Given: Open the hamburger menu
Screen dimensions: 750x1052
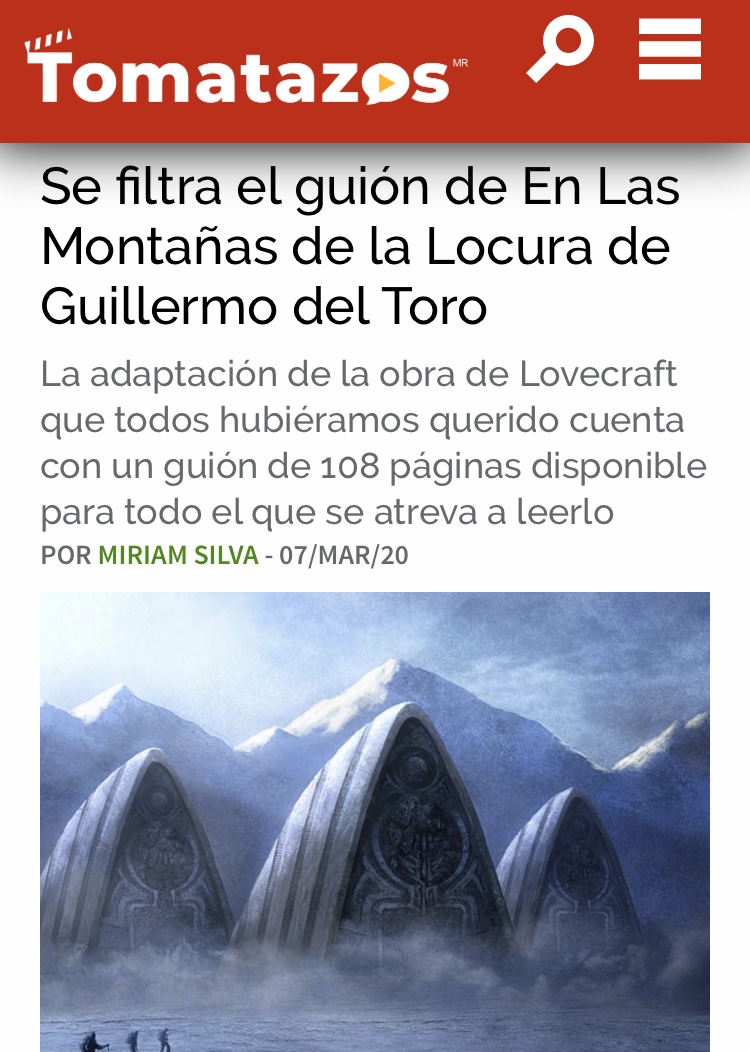Looking at the screenshot, I should click(669, 50).
